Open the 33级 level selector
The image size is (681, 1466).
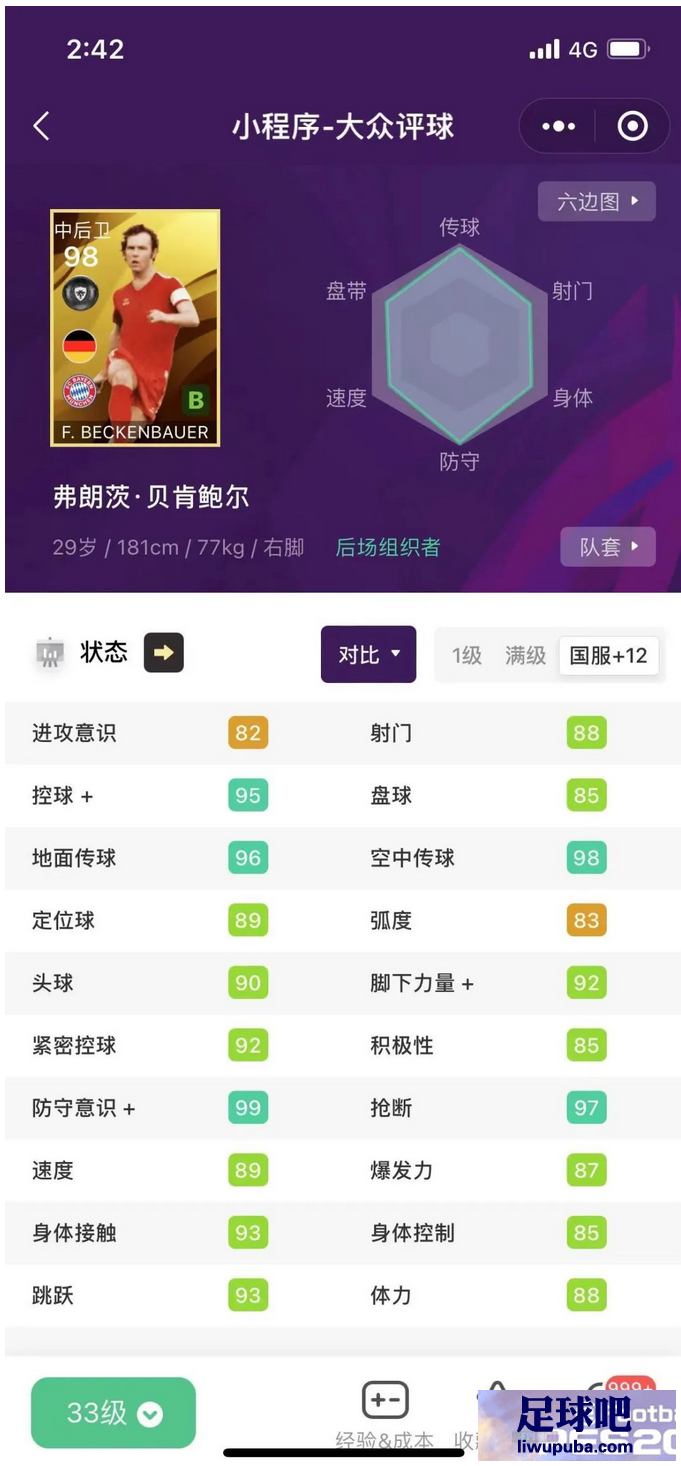click(x=113, y=1412)
